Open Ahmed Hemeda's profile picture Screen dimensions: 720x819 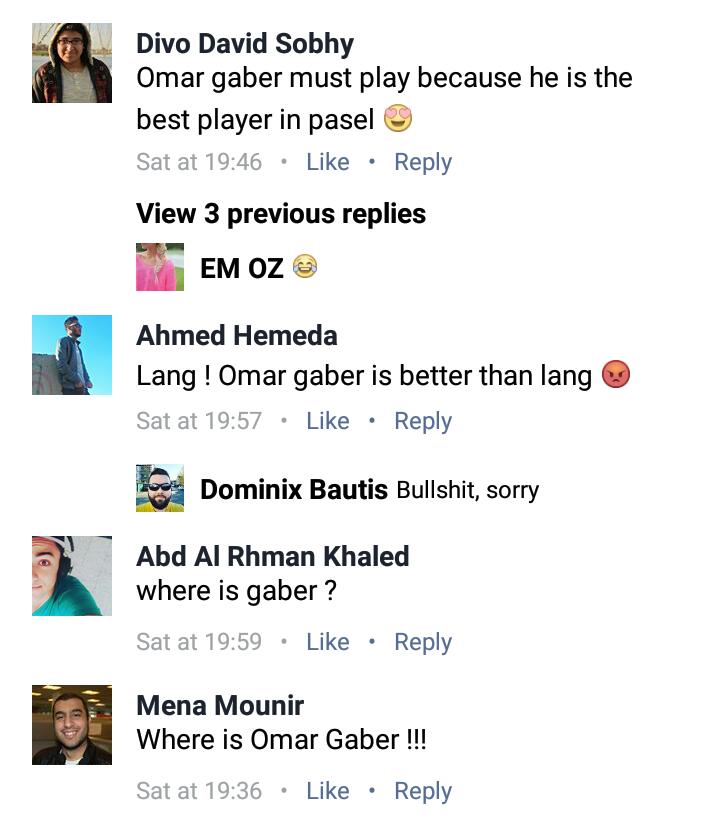coord(72,355)
